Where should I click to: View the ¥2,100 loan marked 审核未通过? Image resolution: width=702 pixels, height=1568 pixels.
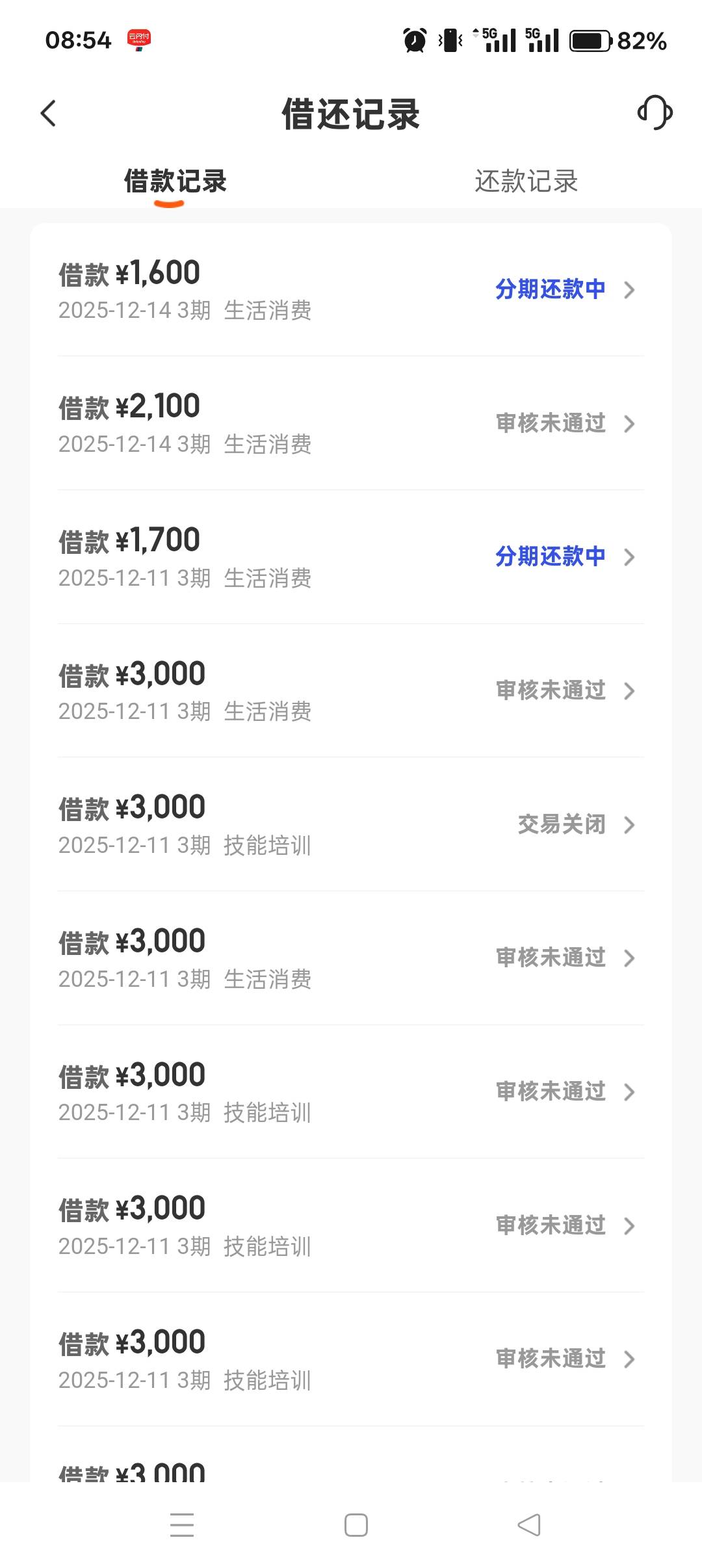coord(351,424)
